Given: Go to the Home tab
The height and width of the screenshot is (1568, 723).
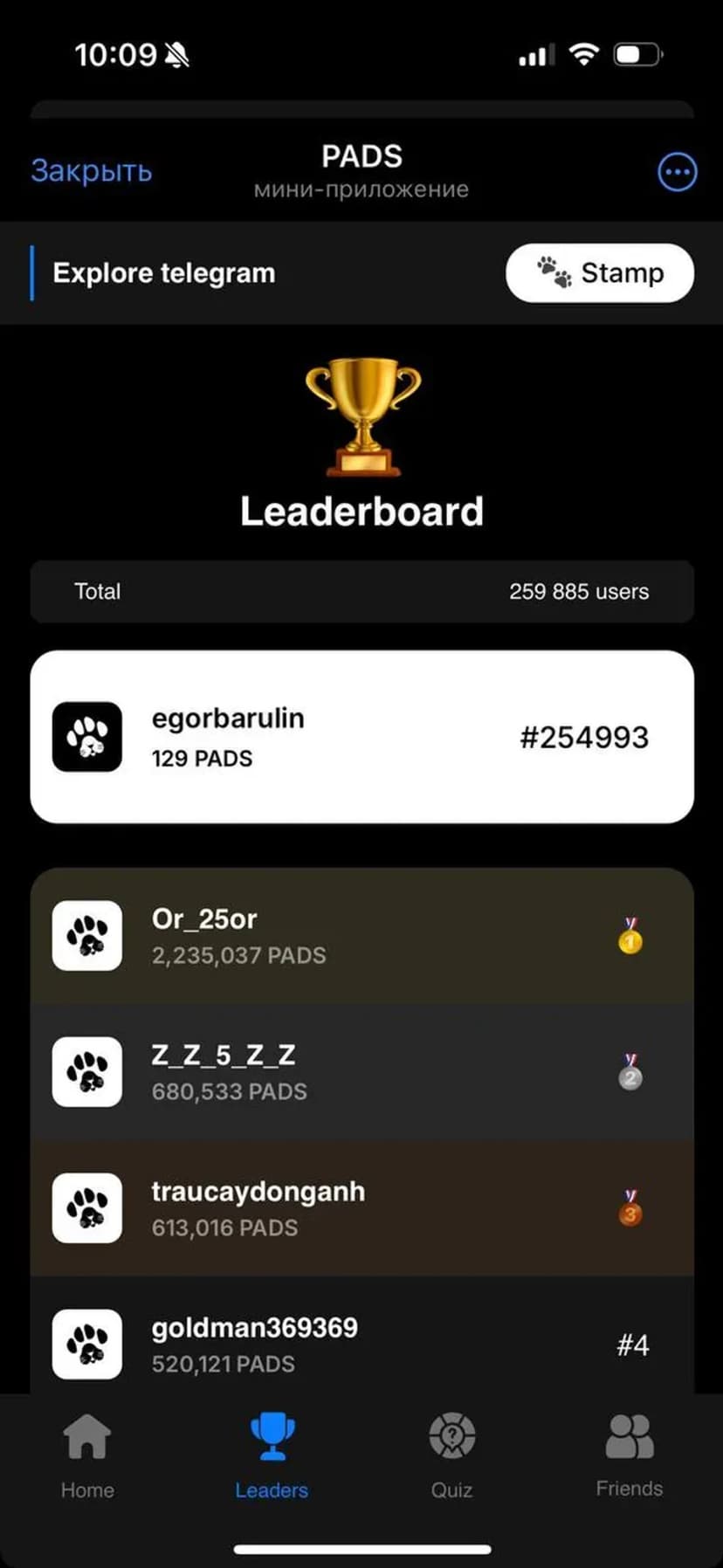Looking at the screenshot, I should (87, 1455).
